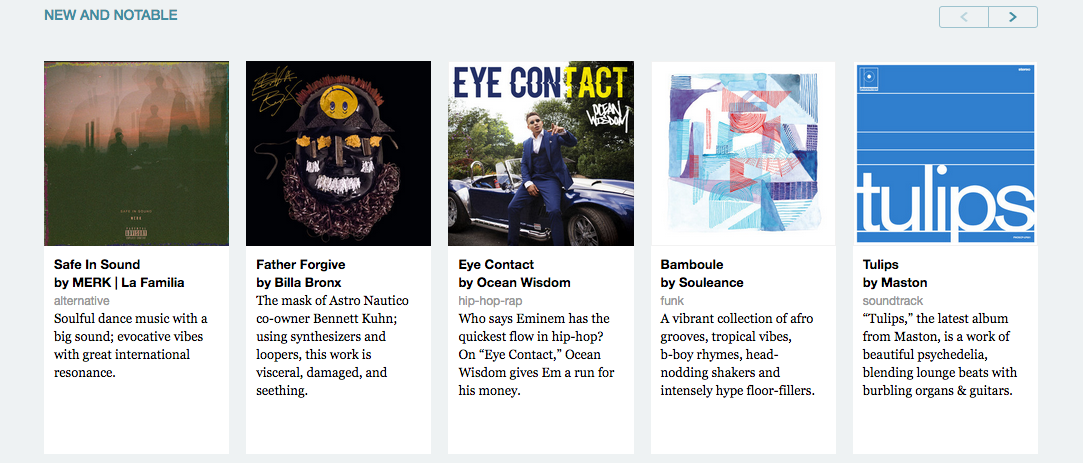Open Eye Contact by Ocean Wisdom title link
Viewport: 1083px width, 463px height.
tap(514, 273)
